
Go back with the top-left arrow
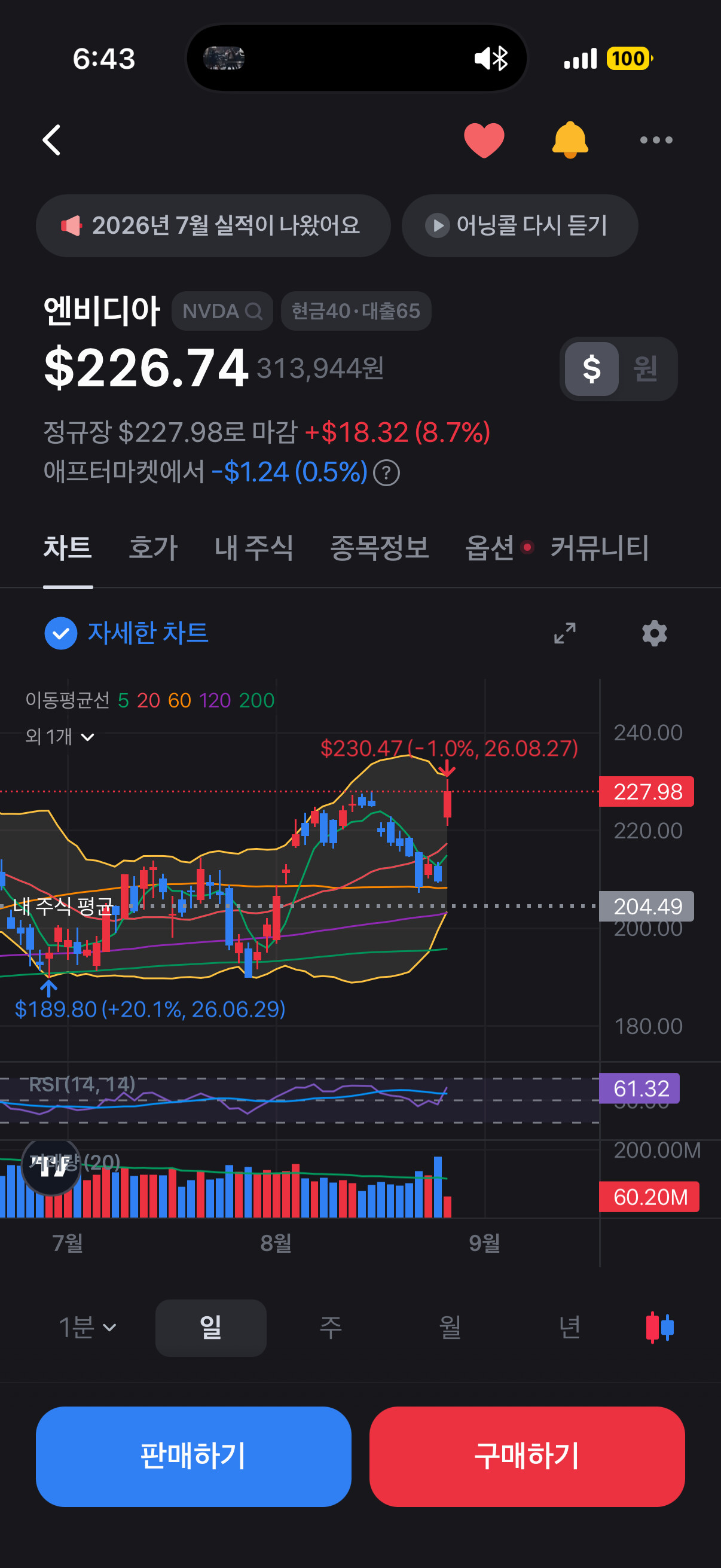[x=52, y=140]
